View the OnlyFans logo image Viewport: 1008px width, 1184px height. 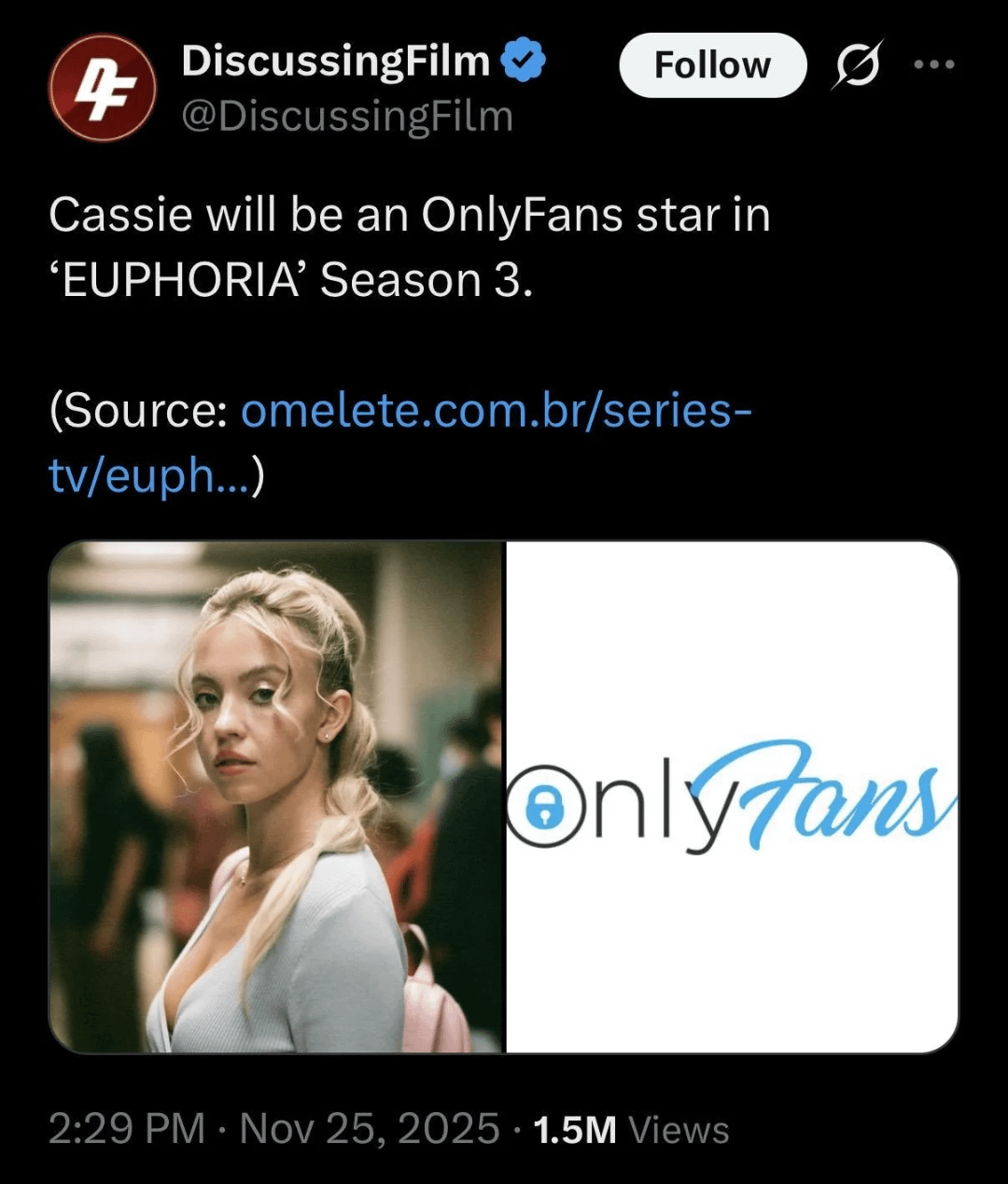732,796
